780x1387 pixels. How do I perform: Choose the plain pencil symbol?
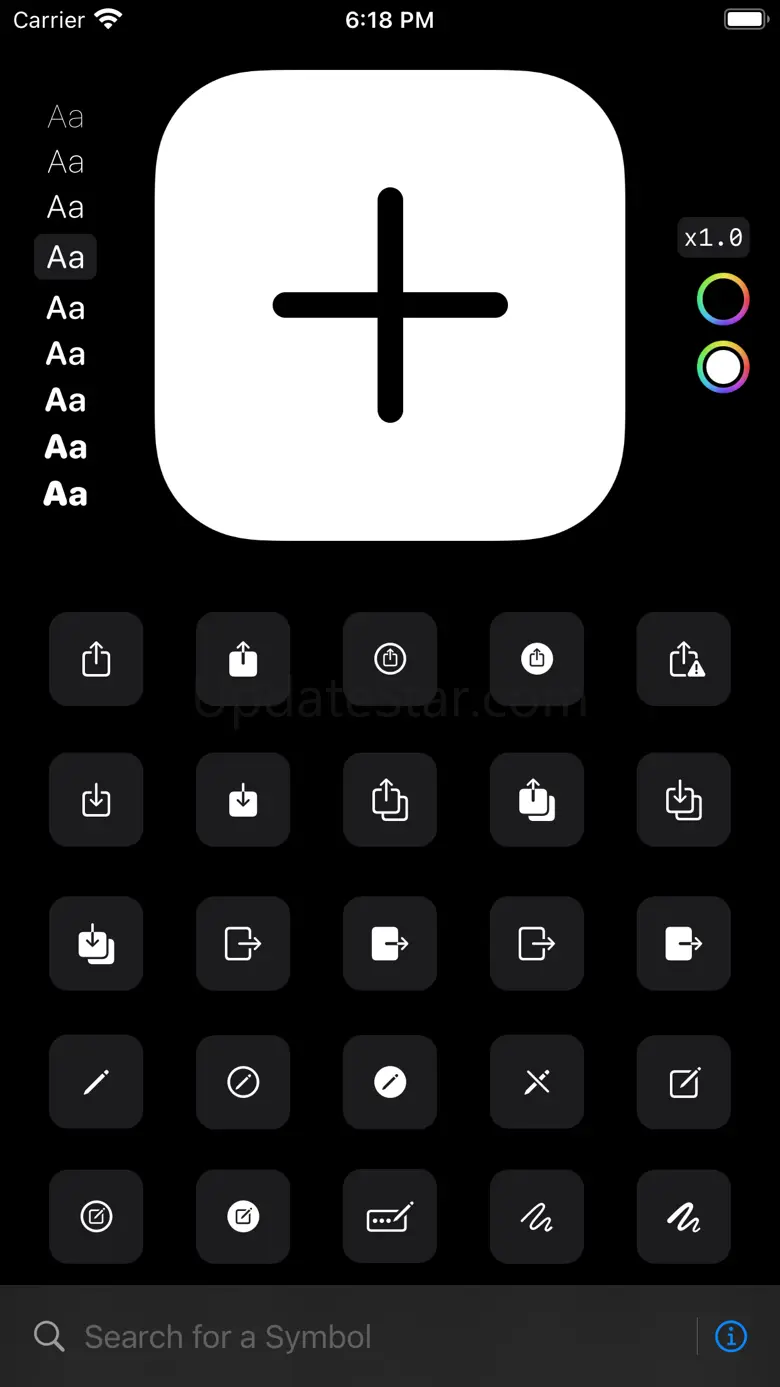point(96,1082)
